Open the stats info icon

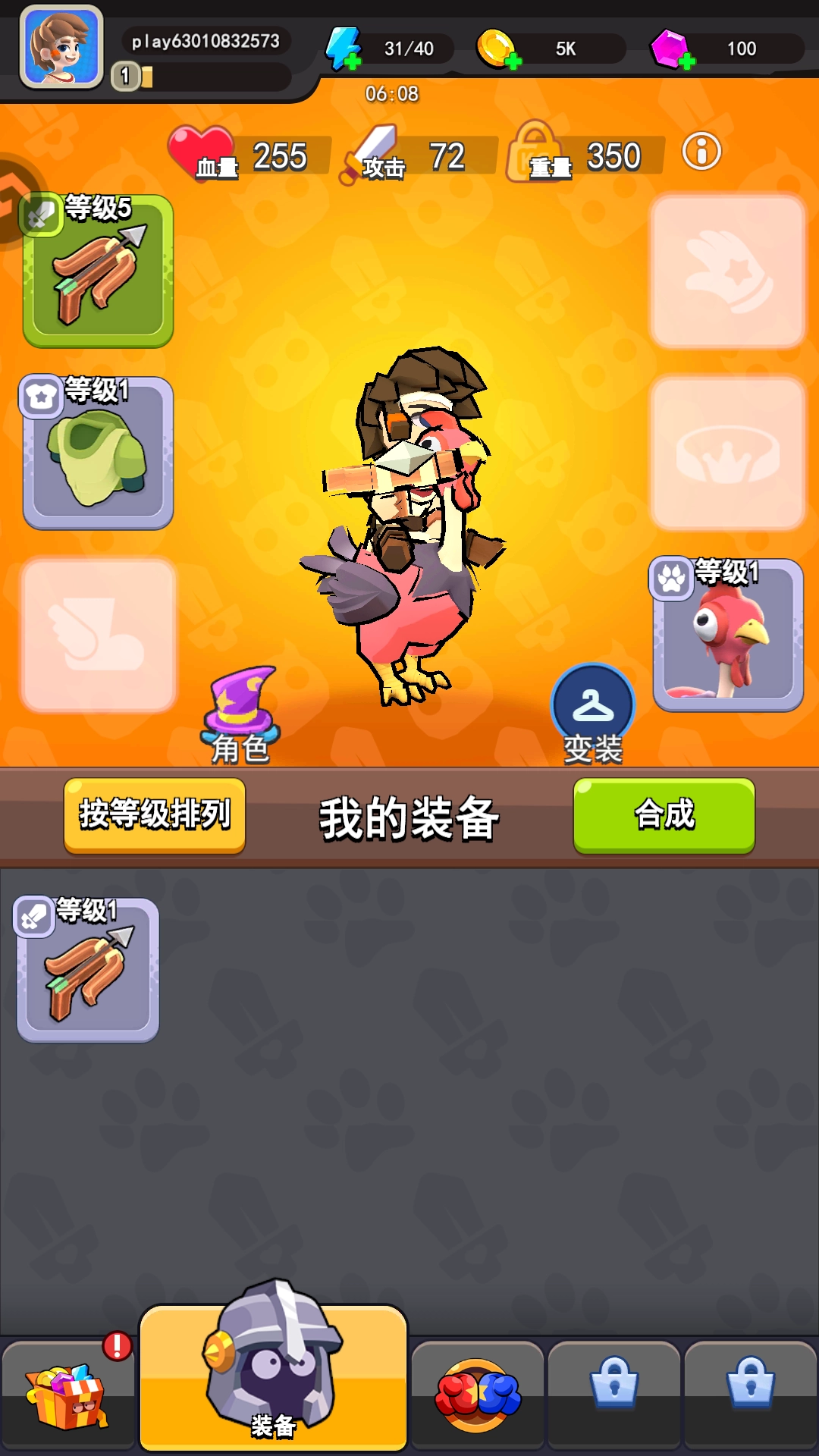[x=701, y=152]
